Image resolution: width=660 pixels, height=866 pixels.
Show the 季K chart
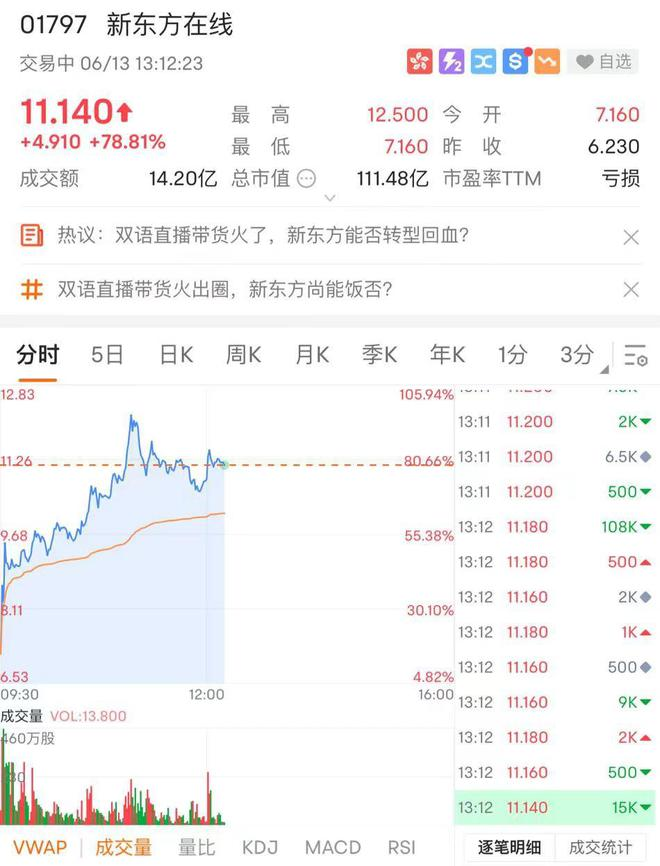pos(379,354)
